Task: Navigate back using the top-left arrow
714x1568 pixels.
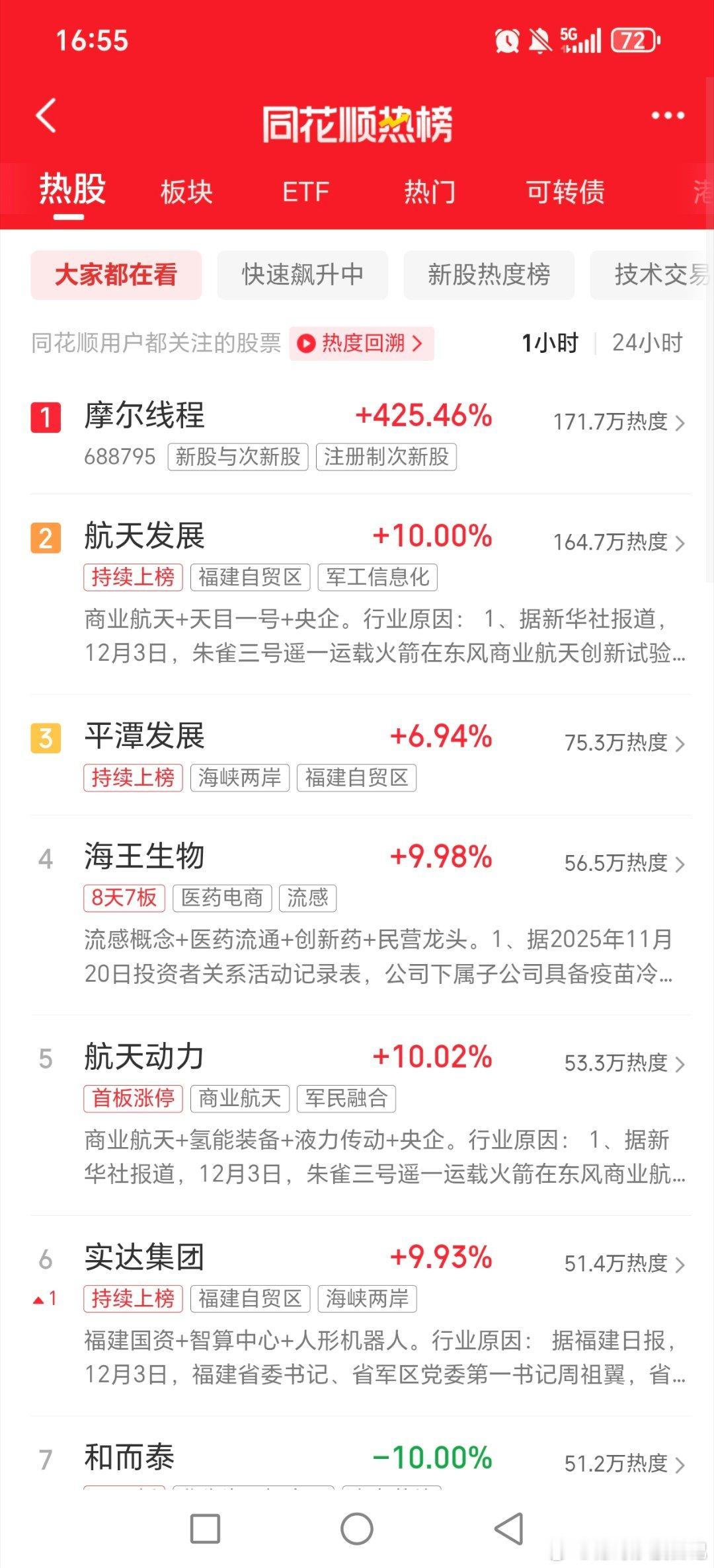Action: [46, 116]
